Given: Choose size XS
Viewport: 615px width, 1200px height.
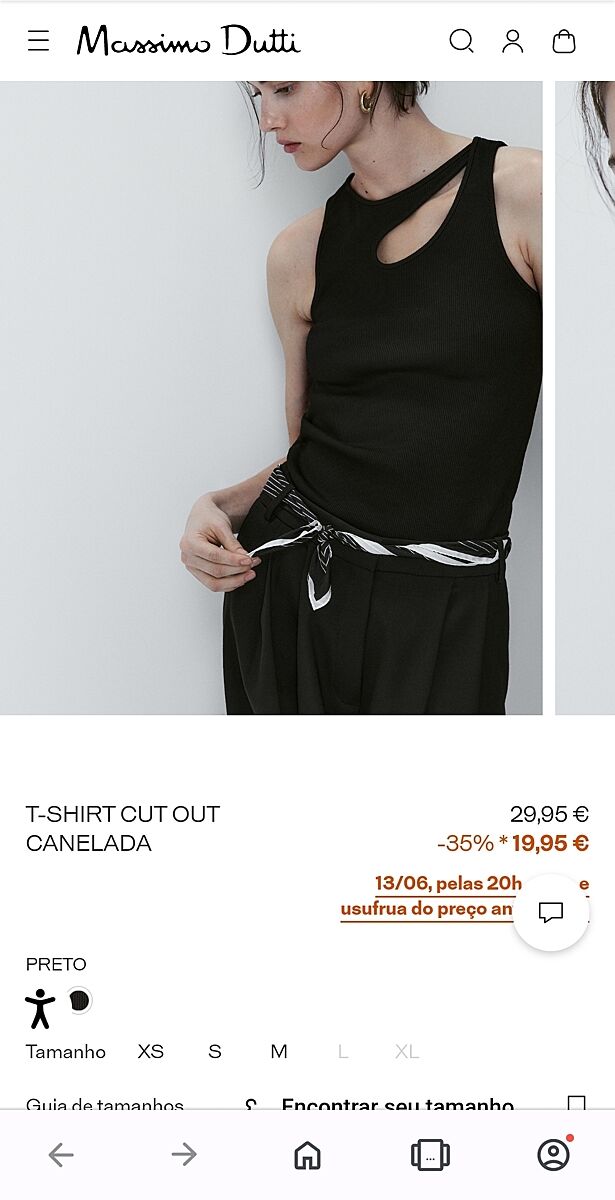Looking at the screenshot, I should click(x=150, y=1051).
